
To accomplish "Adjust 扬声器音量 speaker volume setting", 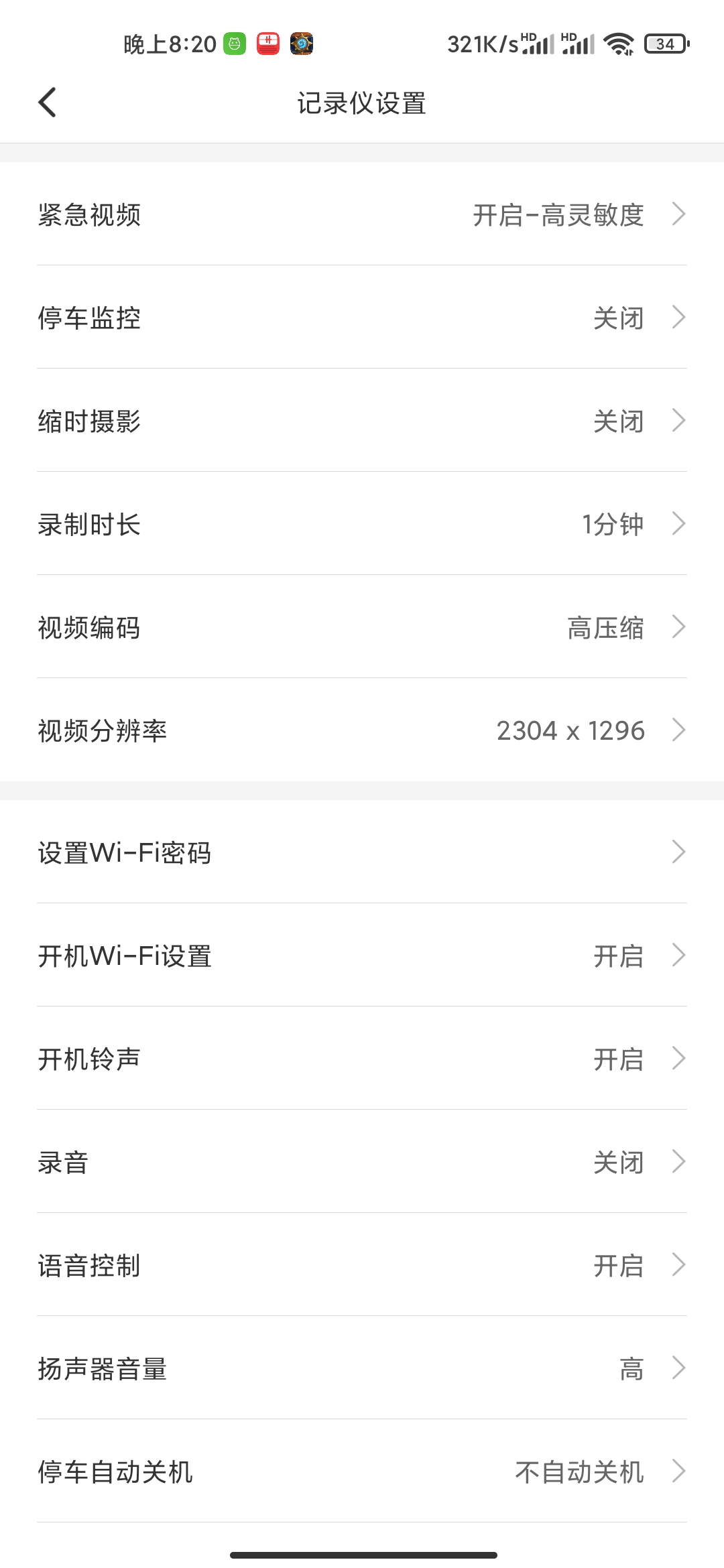I will tap(362, 1368).
